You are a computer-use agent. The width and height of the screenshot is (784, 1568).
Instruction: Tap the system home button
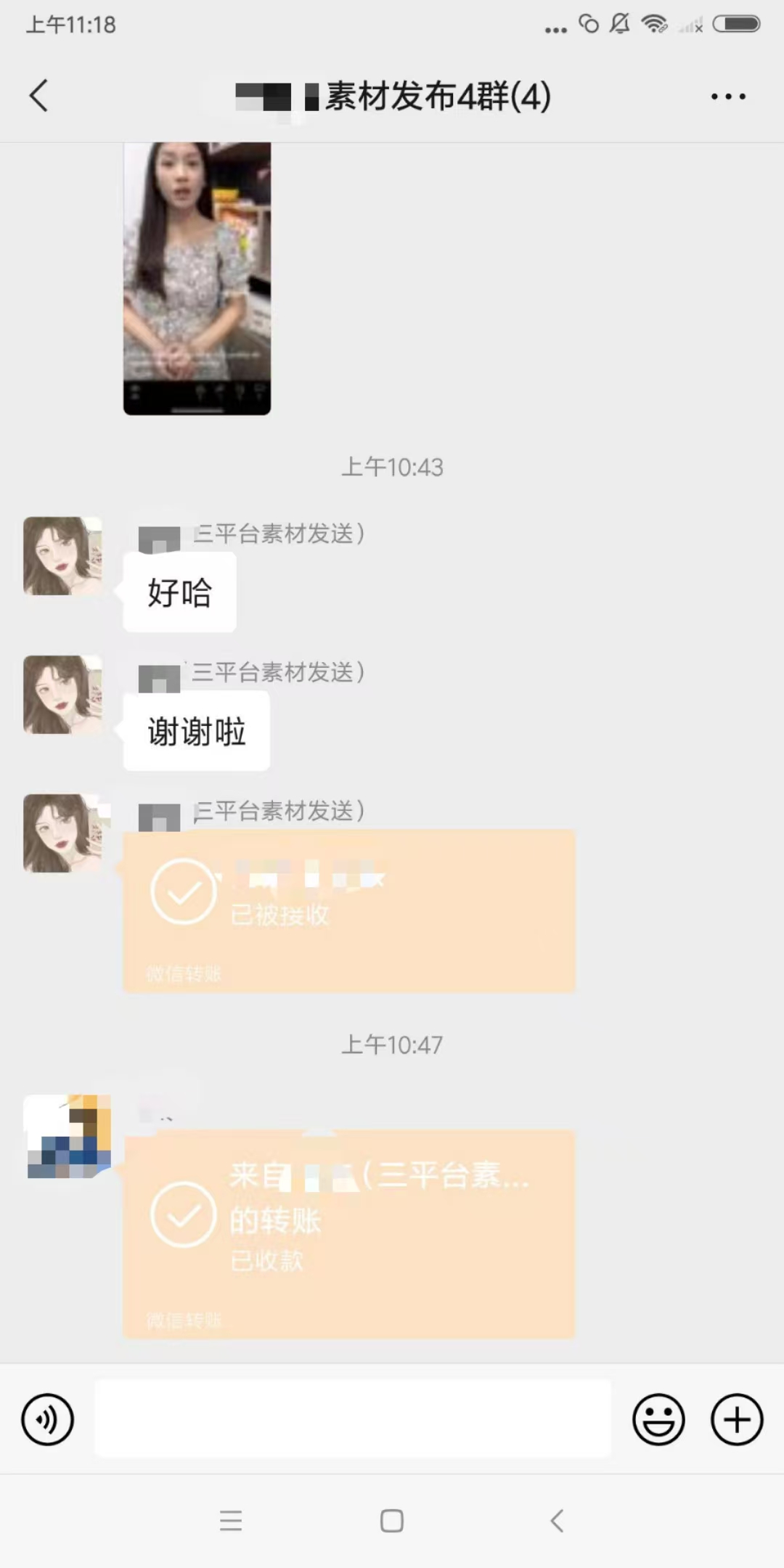click(x=392, y=1521)
